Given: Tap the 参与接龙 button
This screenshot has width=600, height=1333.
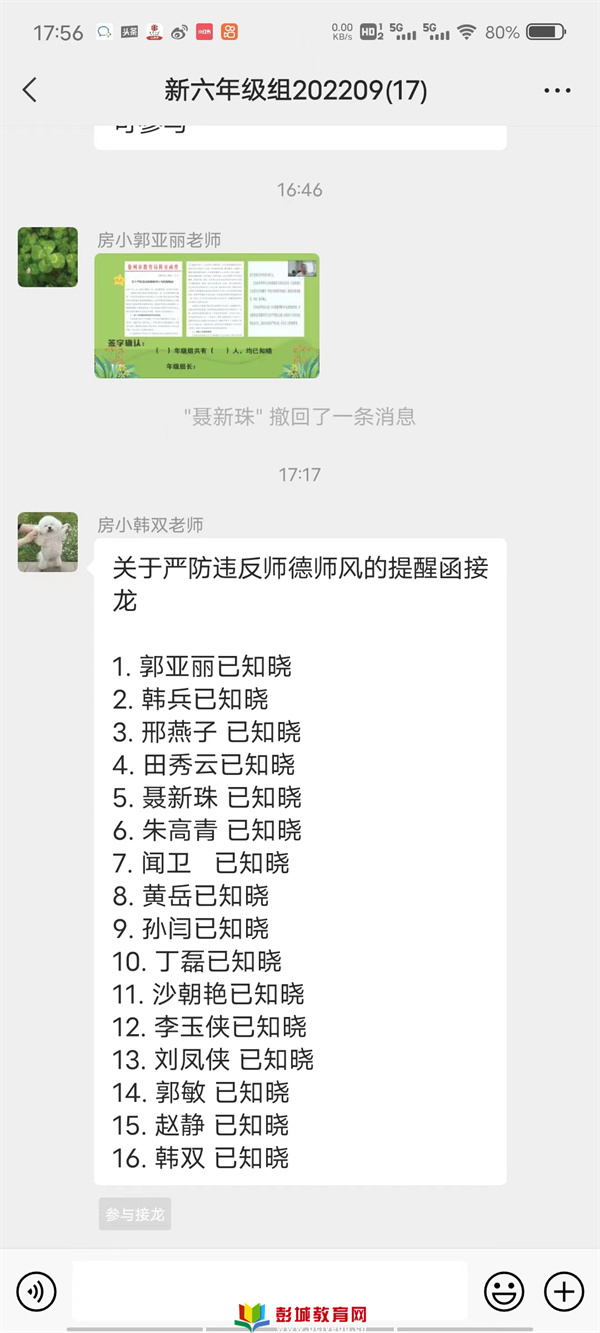Looking at the screenshot, I should coord(135,1215).
